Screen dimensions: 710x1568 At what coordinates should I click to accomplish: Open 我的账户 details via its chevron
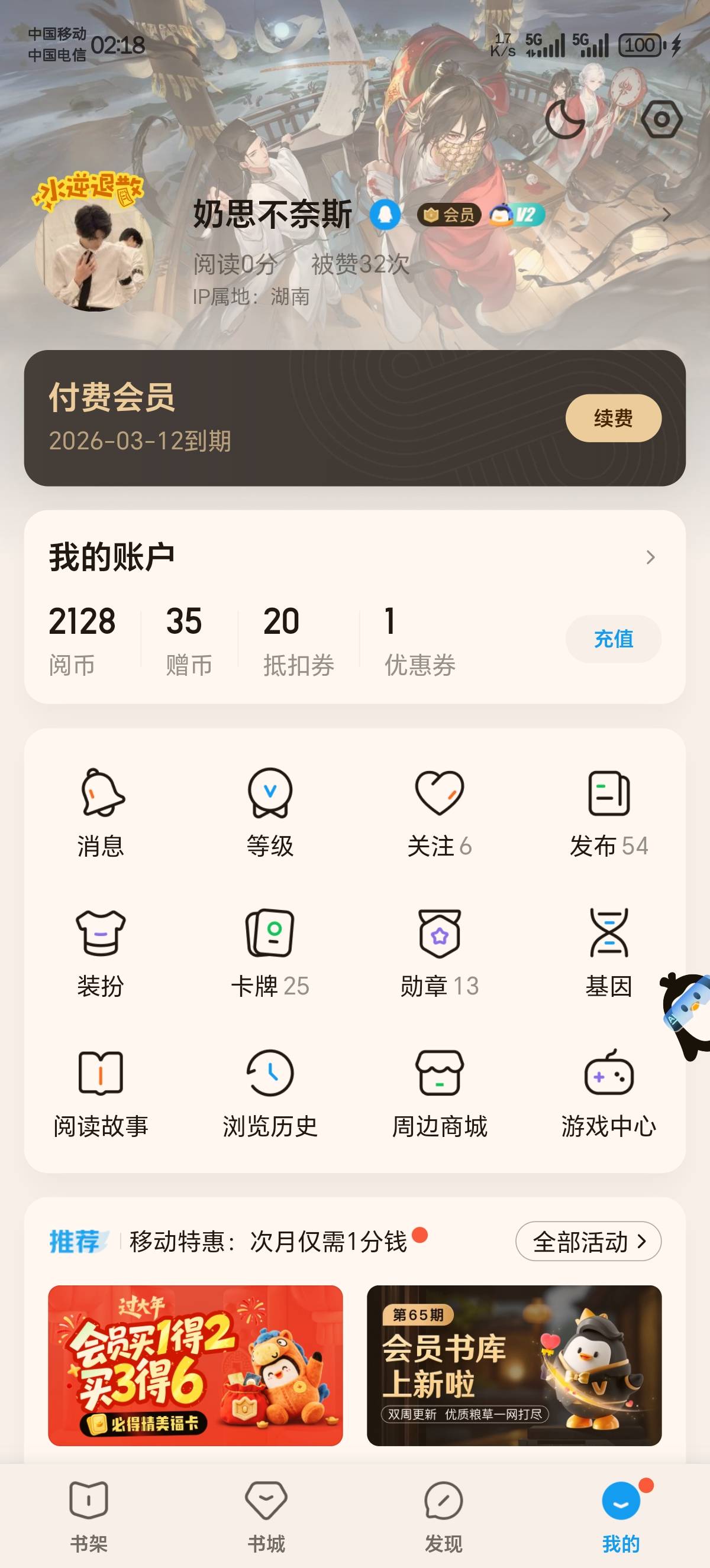pos(650,557)
